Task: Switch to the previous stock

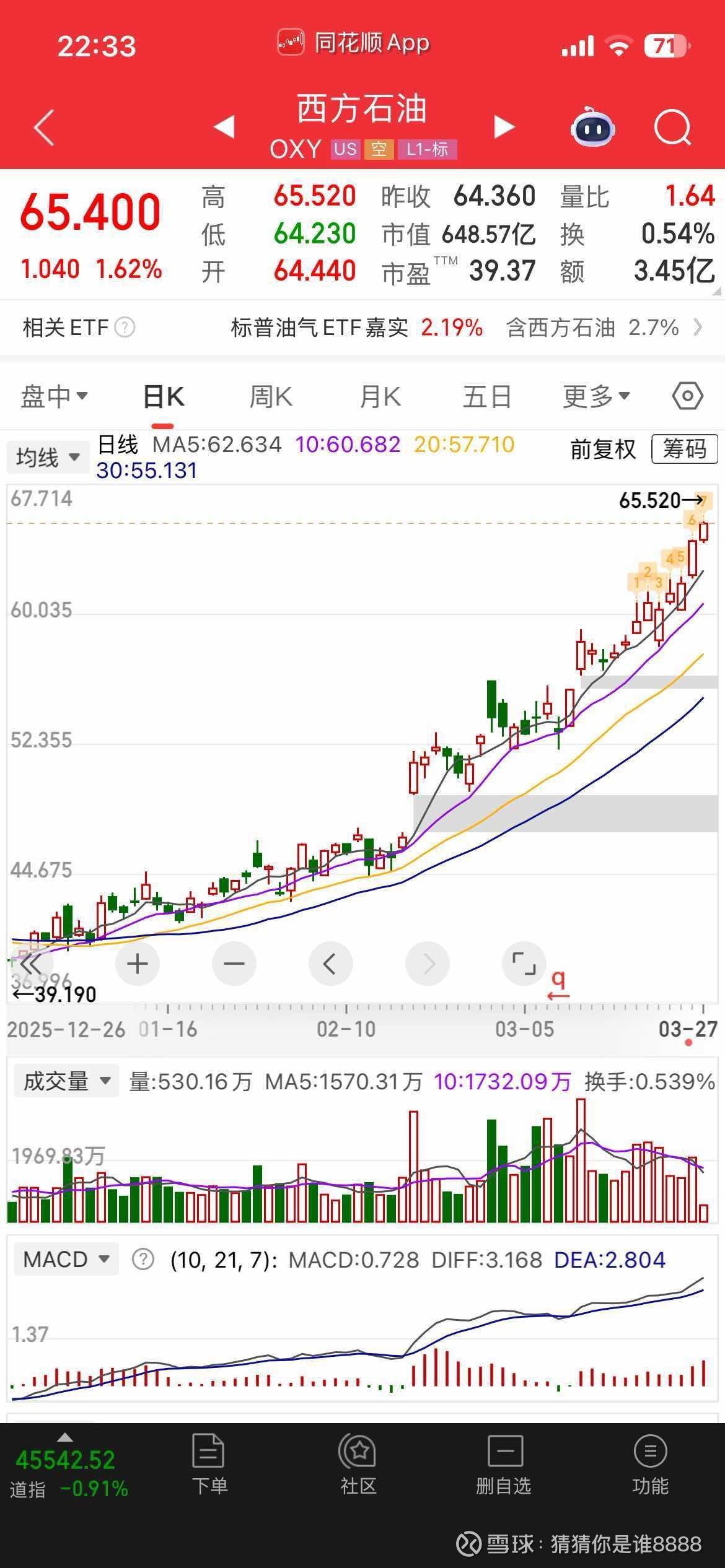Action: pyautogui.click(x=224, y=127)
